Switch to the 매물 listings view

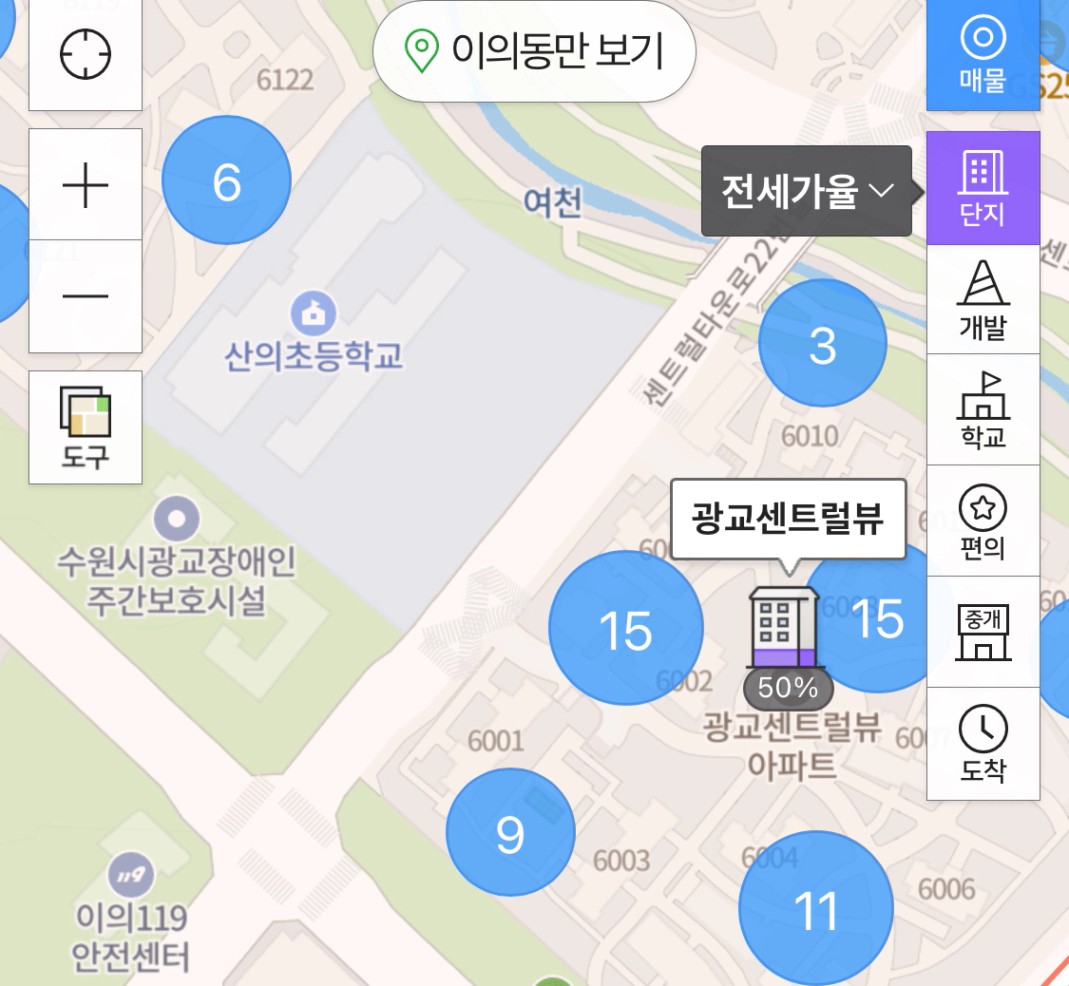[x=982, y=56]
